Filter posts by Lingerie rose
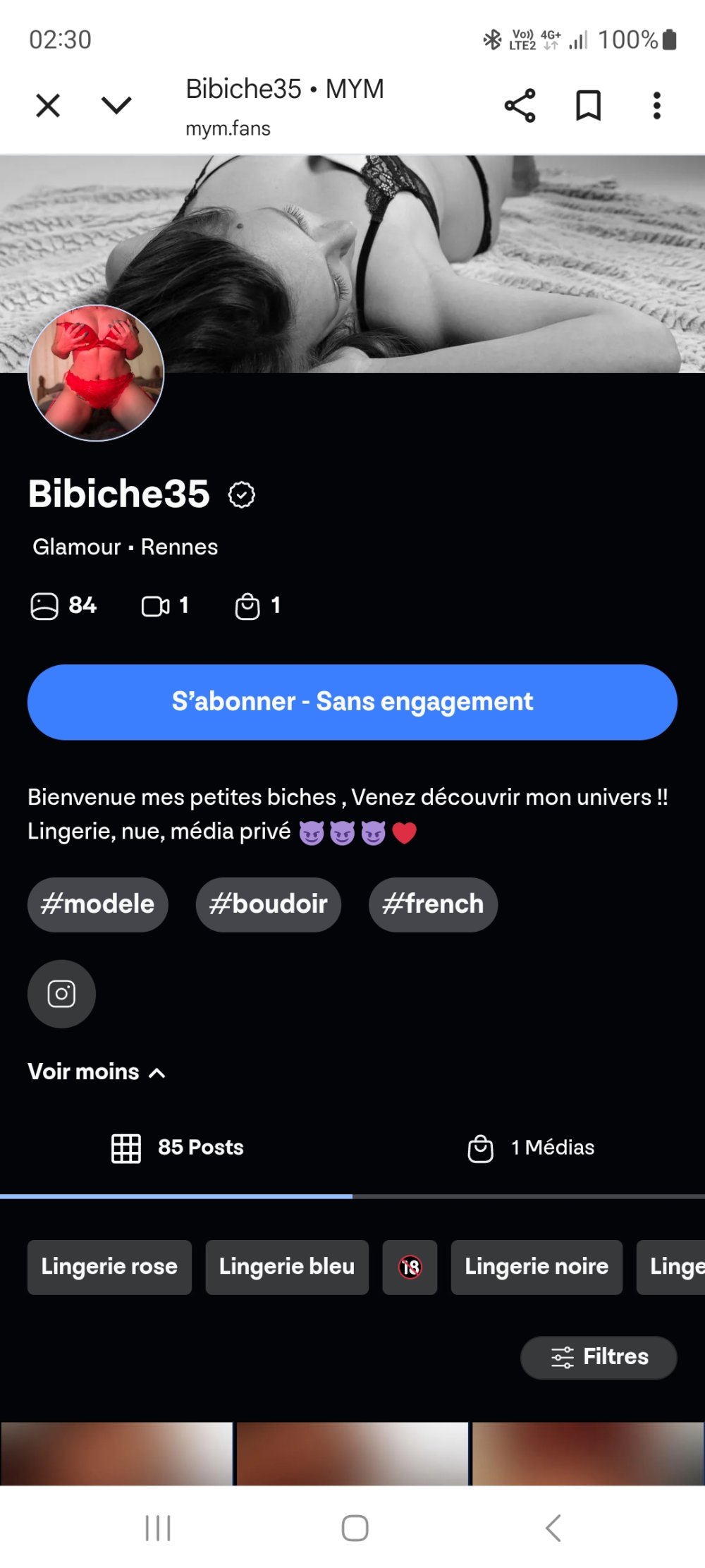705x1568 pixels. click(x=109, y=1267)
